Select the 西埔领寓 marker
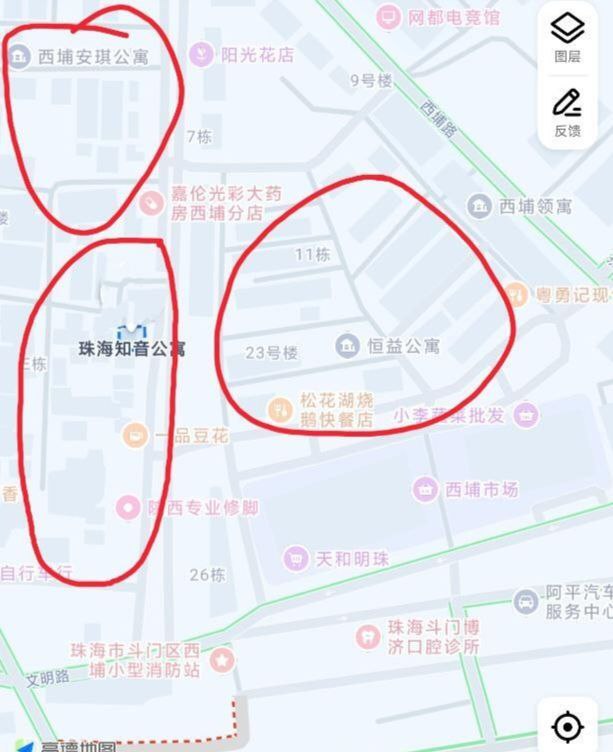613x752 pixels. [480, 206]
